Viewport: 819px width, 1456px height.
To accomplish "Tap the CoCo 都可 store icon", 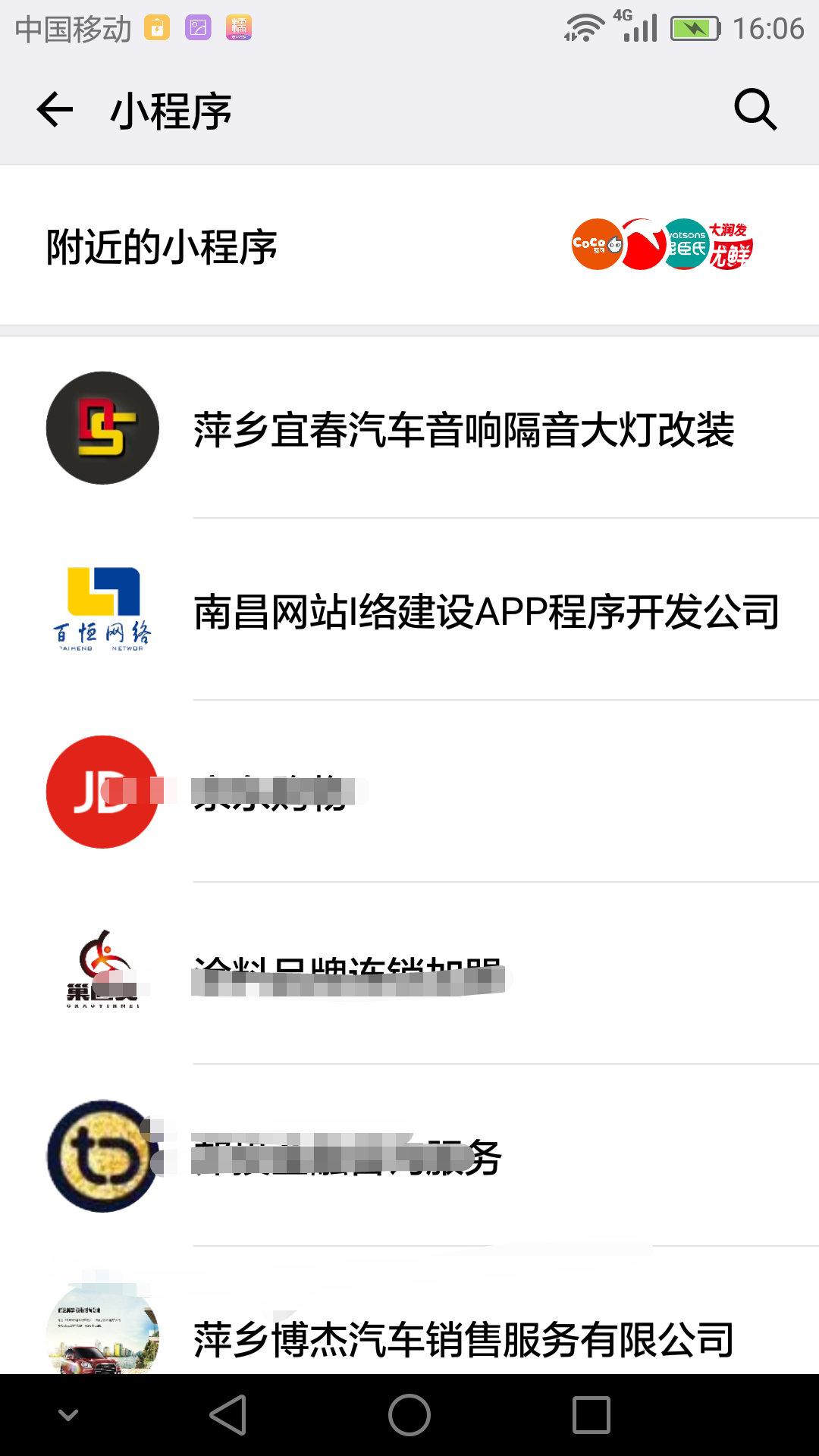I will click(594, 244).
